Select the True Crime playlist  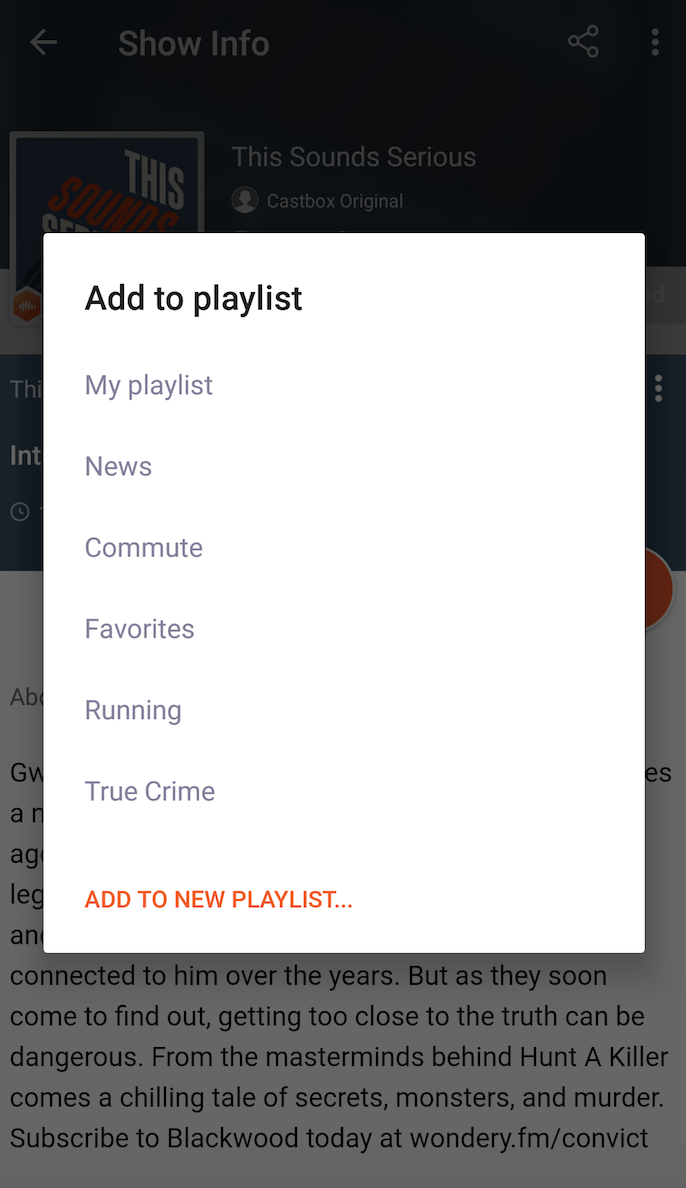[150, 791]
